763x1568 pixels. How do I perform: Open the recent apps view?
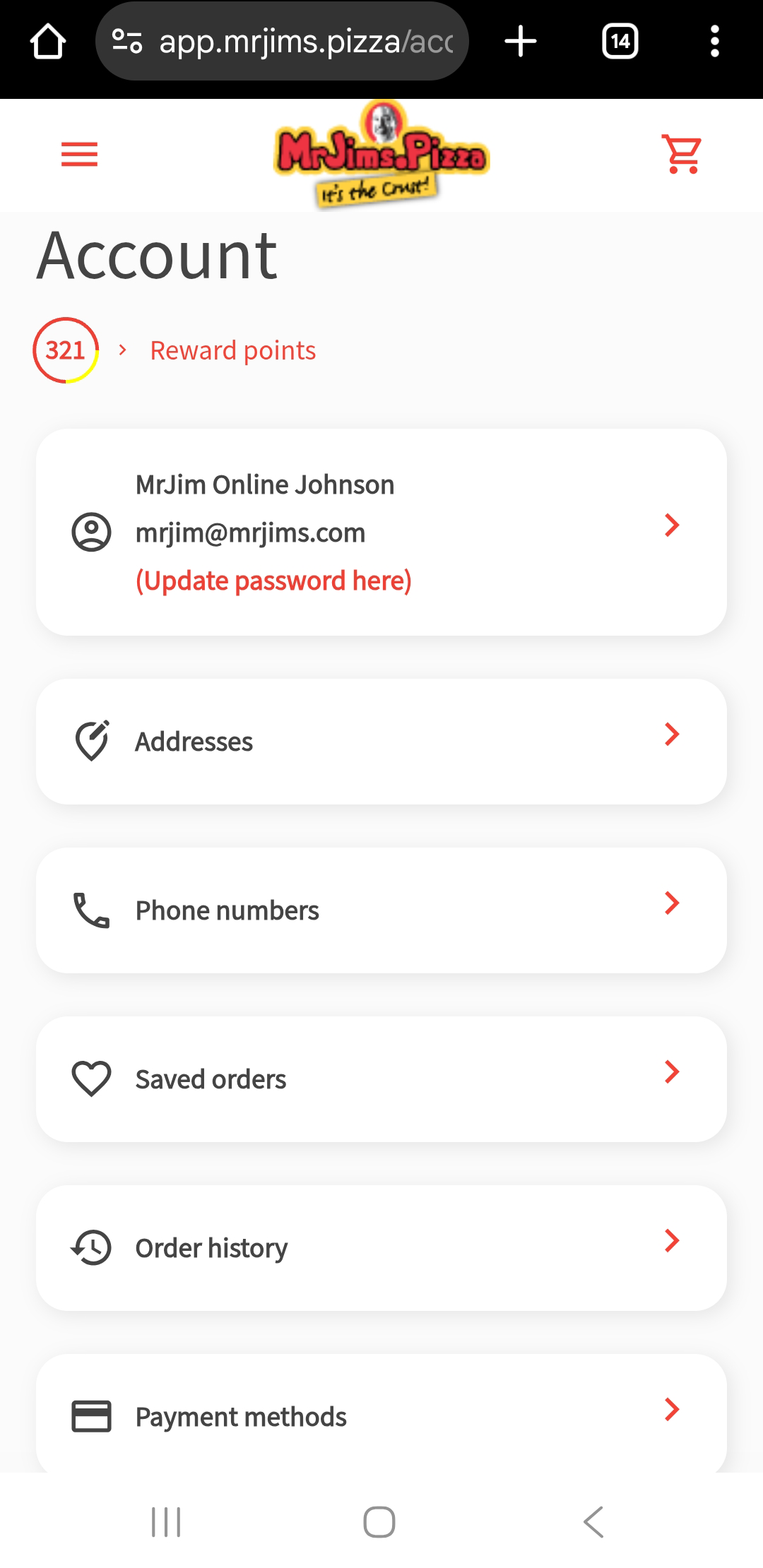(166, 1521)
